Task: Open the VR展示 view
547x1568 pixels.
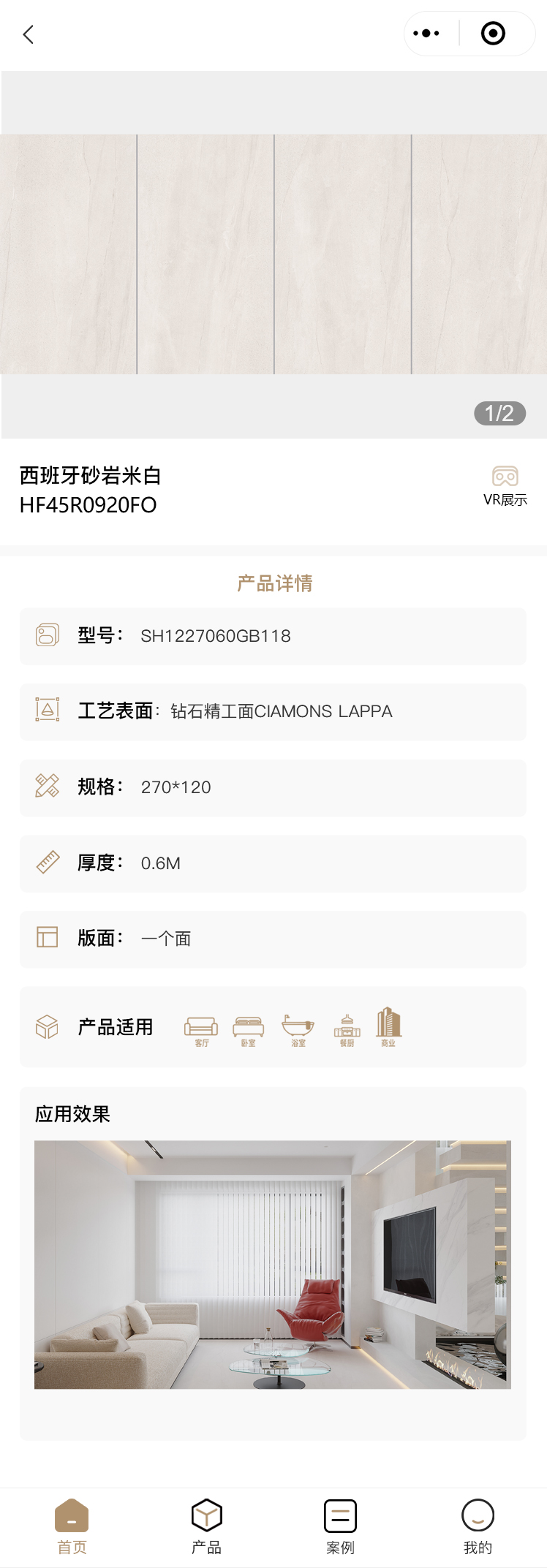Action: click(505, 485)
